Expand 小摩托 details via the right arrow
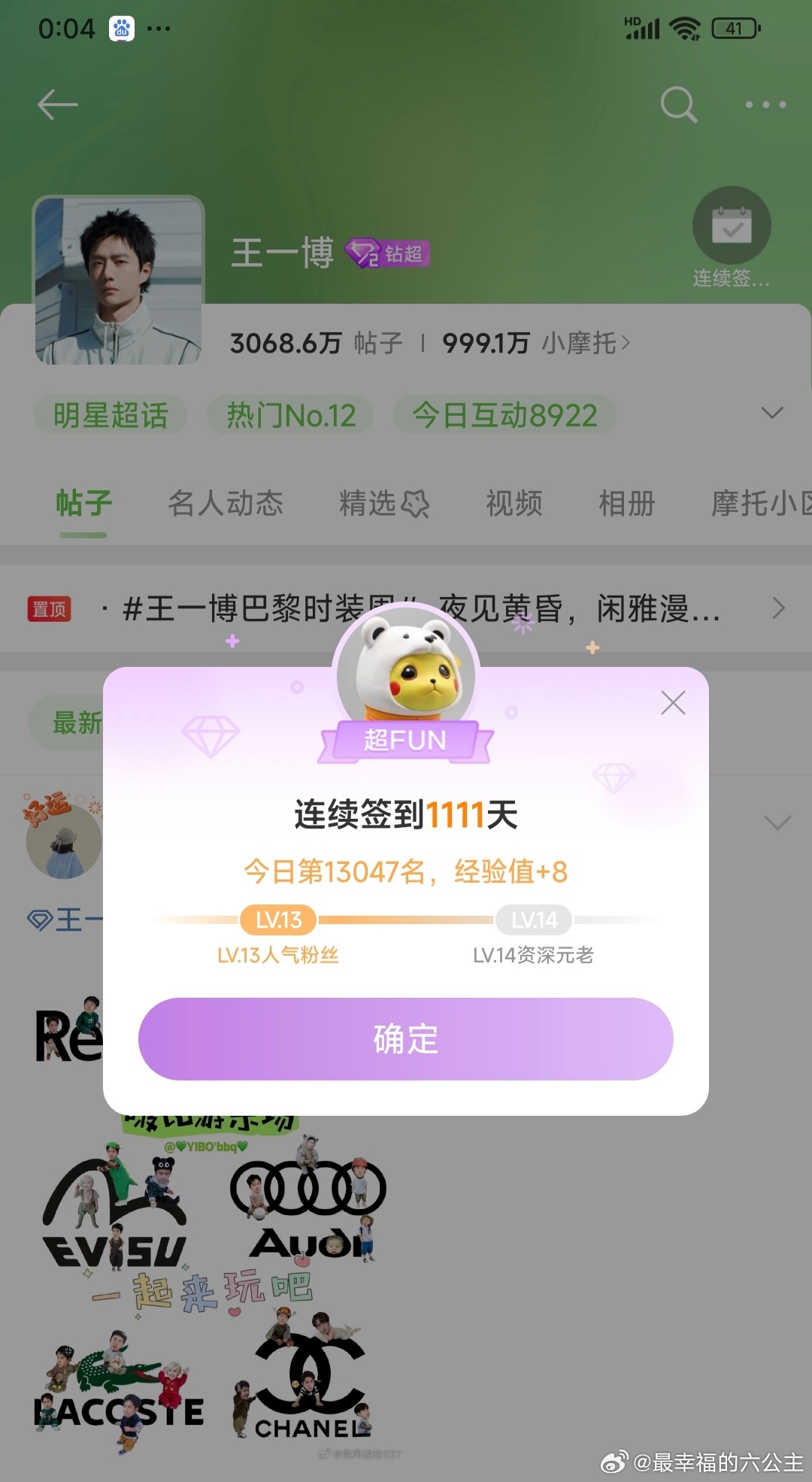 pos(627,342)
